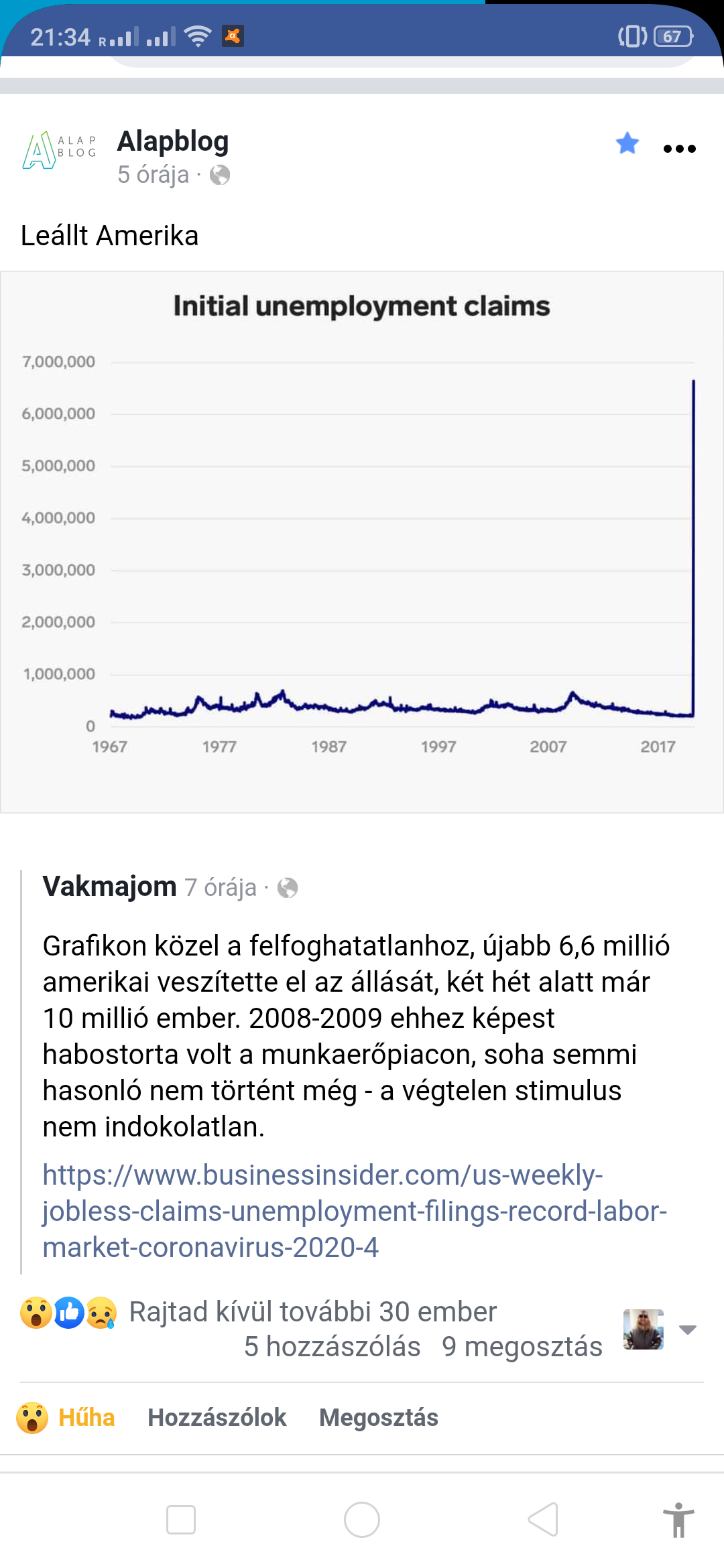
Task: View the 9 megosztás shares list
Action: [x=522, y=1346]
